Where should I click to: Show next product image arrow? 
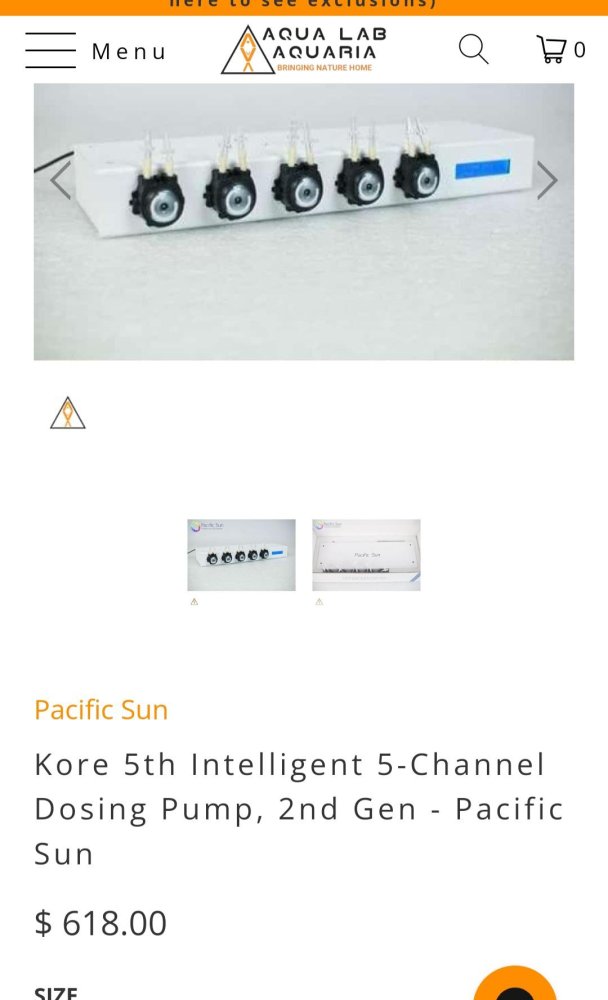546,181
